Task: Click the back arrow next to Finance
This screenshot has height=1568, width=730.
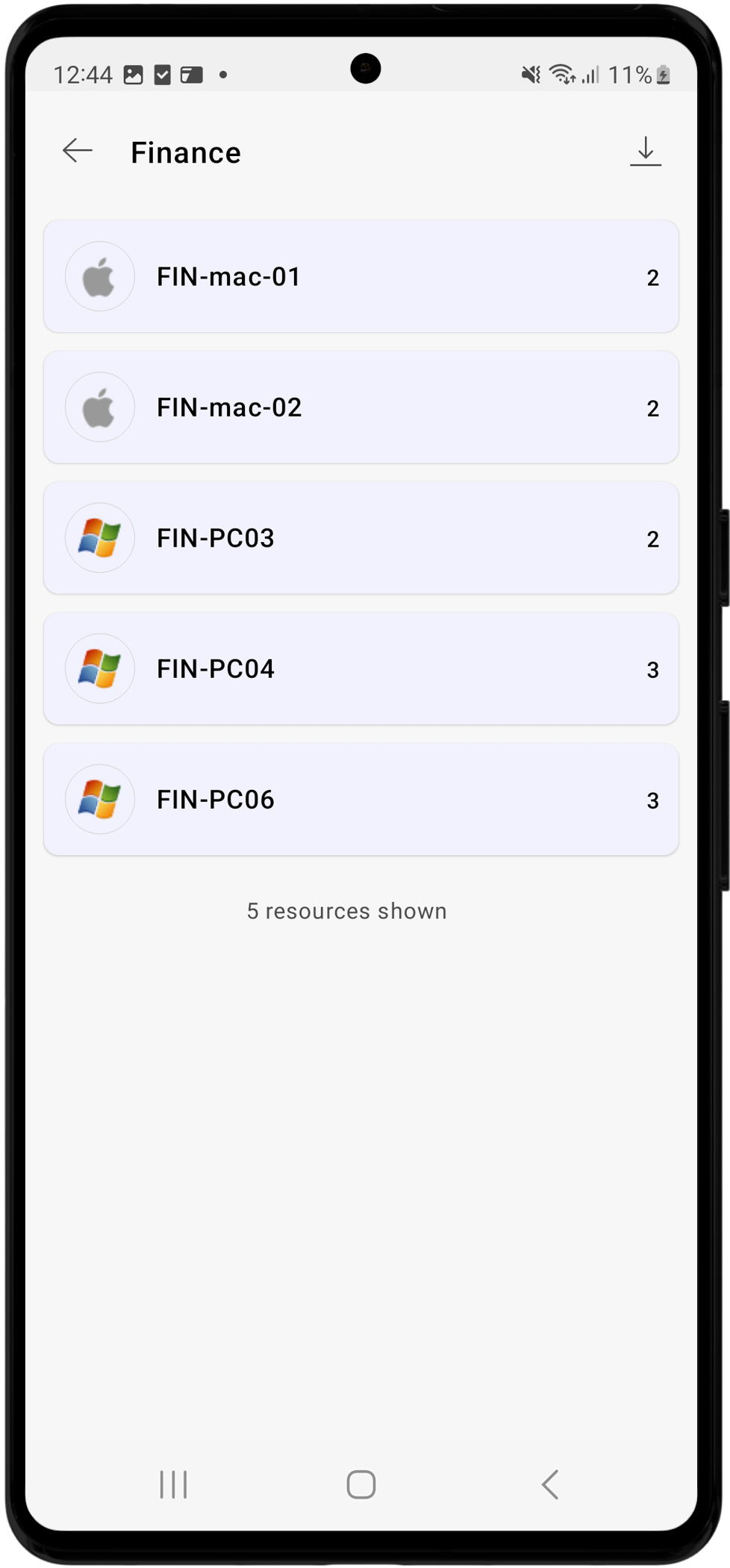Action: pyautogui.click(x=77, y=151)
